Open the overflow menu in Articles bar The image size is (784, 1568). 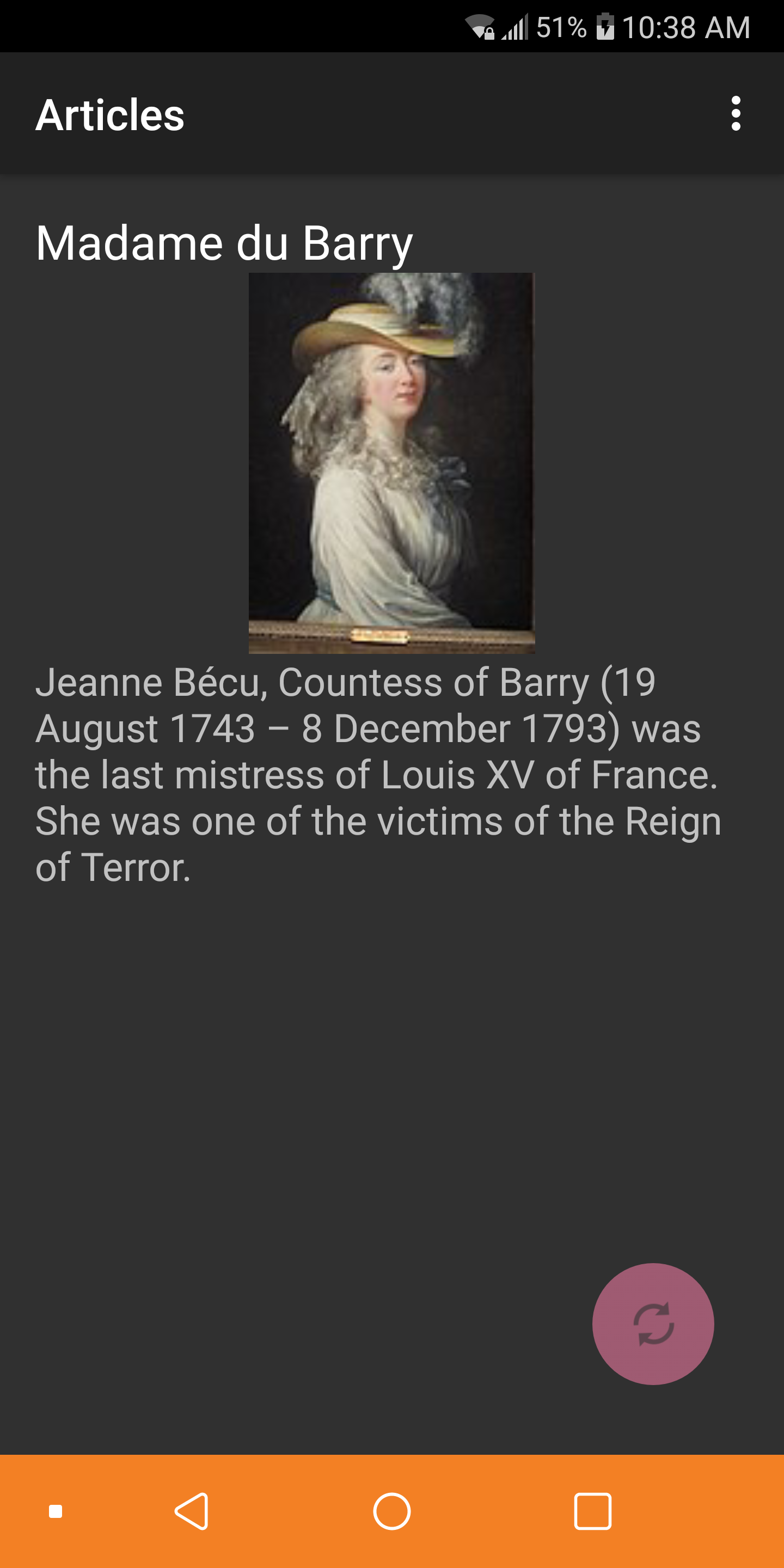[736, 113]
